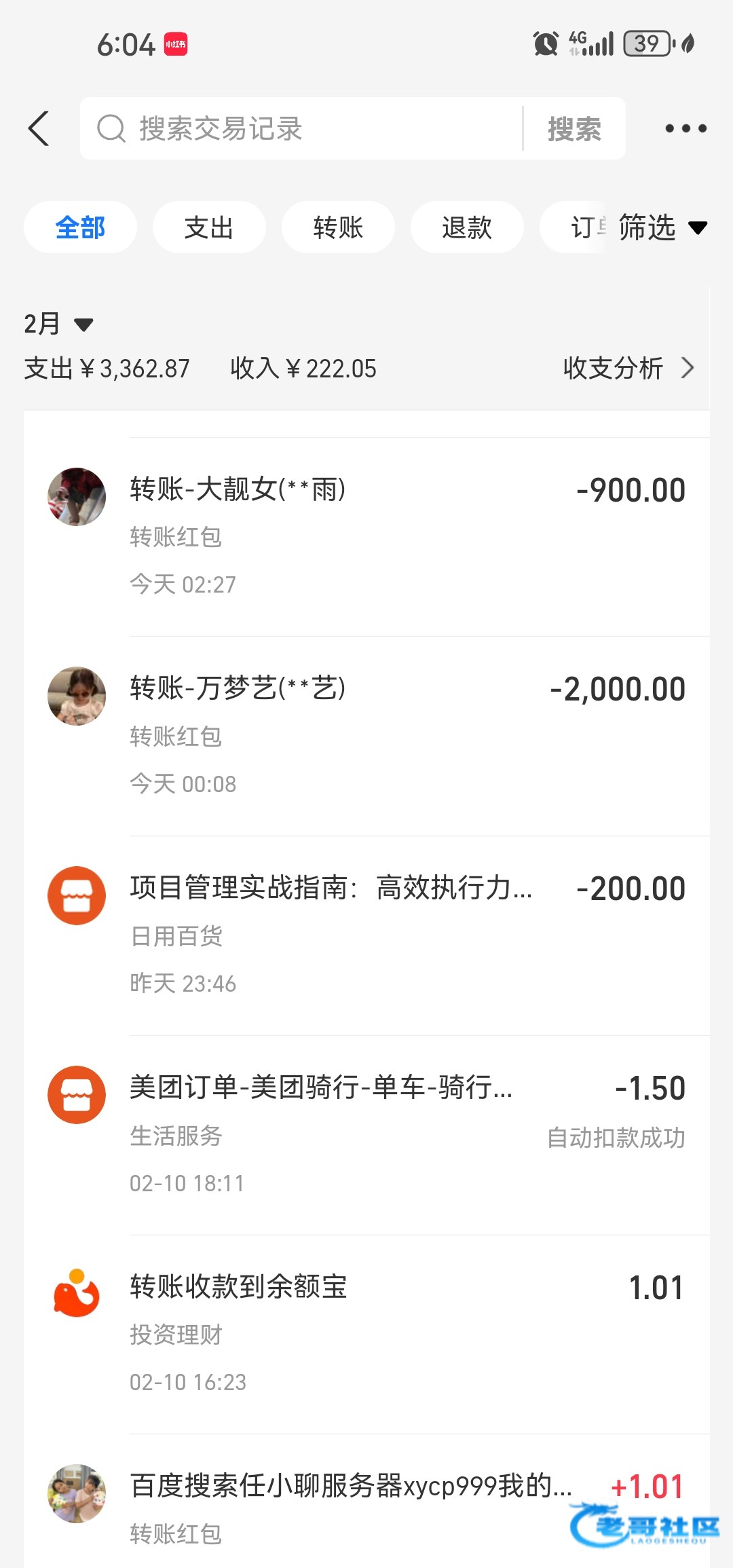Open 收支分析 analysis page

click(x=628, y=368)
